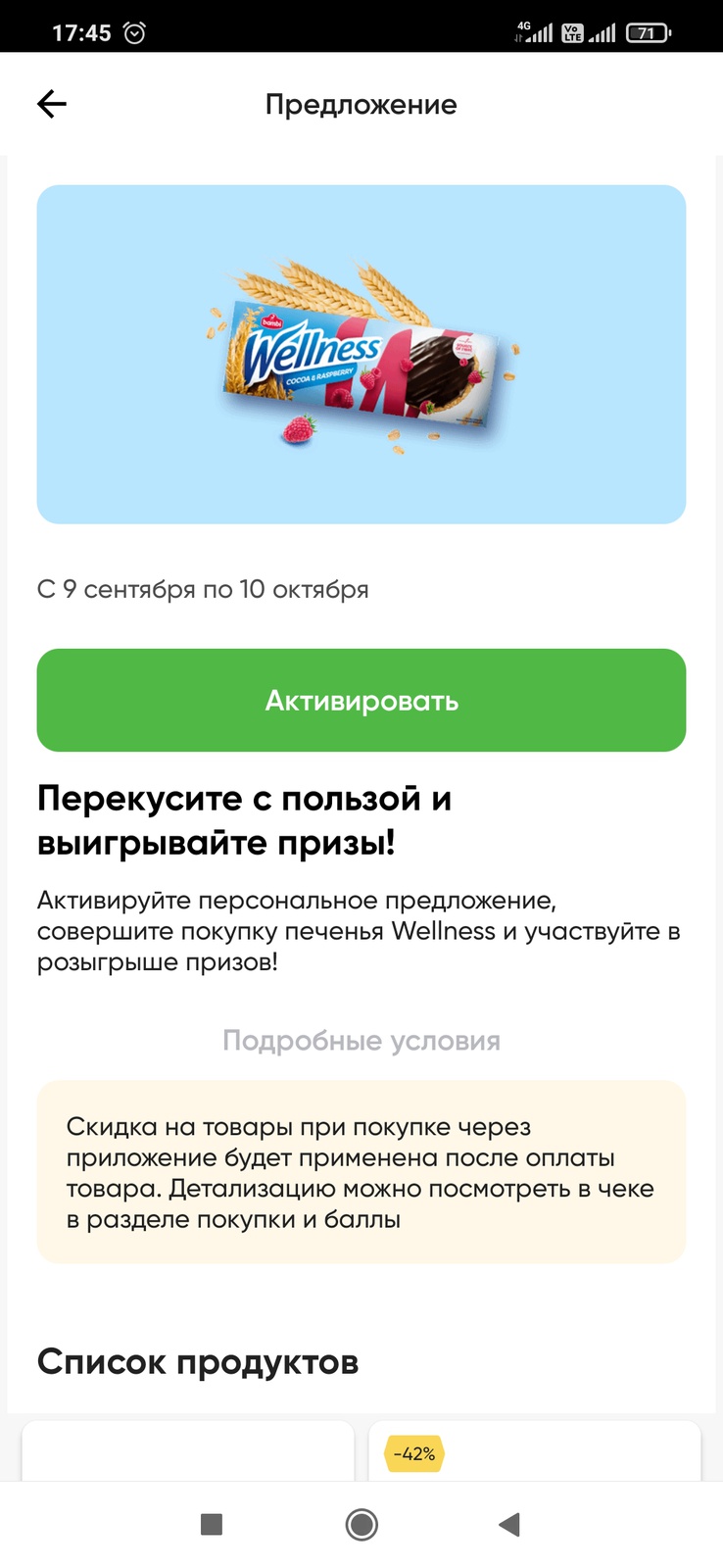
Task: Open recent apps from the navigation bar
Action: 212,1524
